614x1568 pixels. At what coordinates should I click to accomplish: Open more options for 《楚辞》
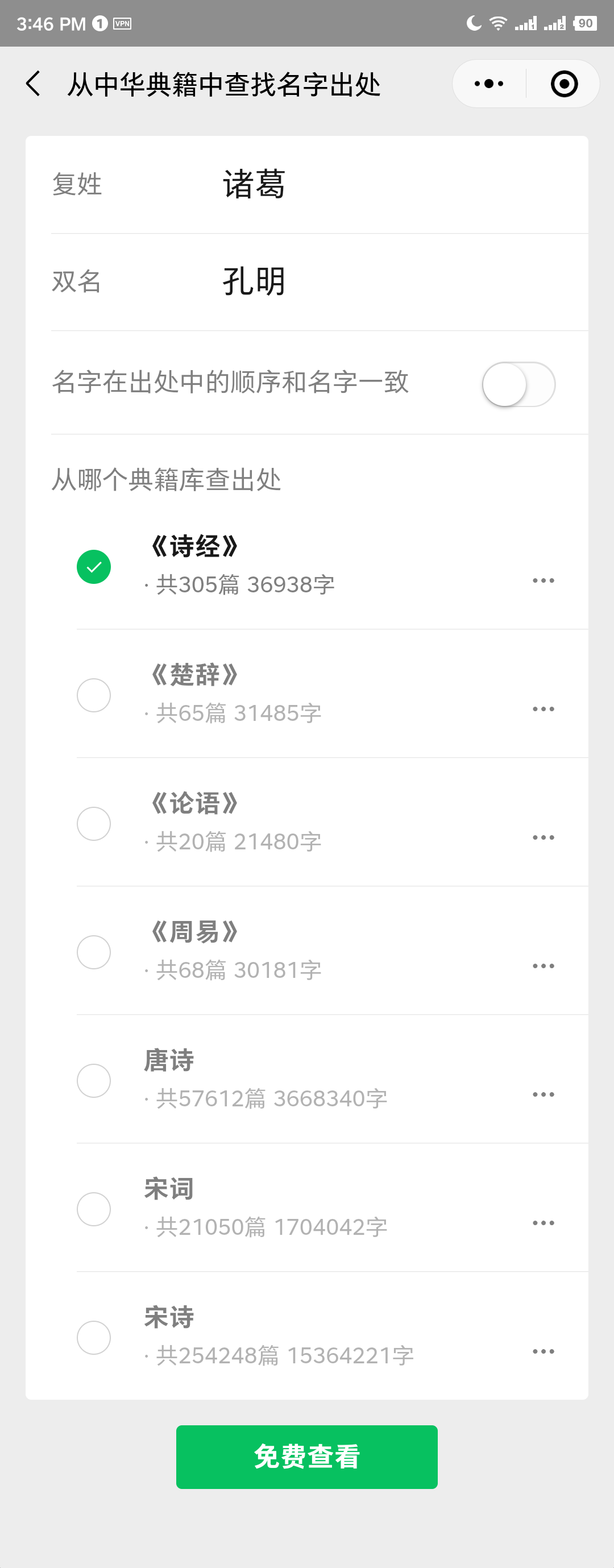click(543, 709)
